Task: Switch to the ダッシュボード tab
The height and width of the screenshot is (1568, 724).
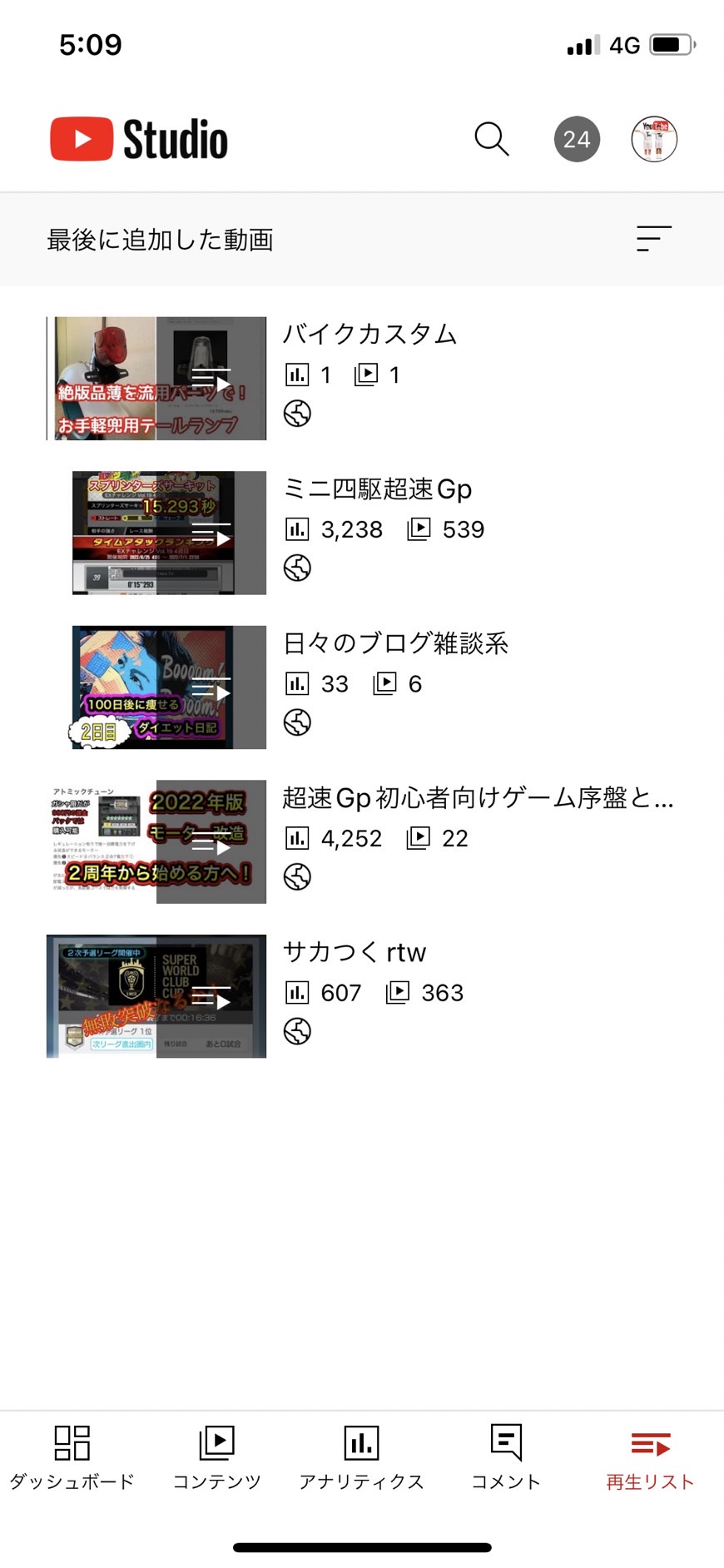Action: 72,1457
